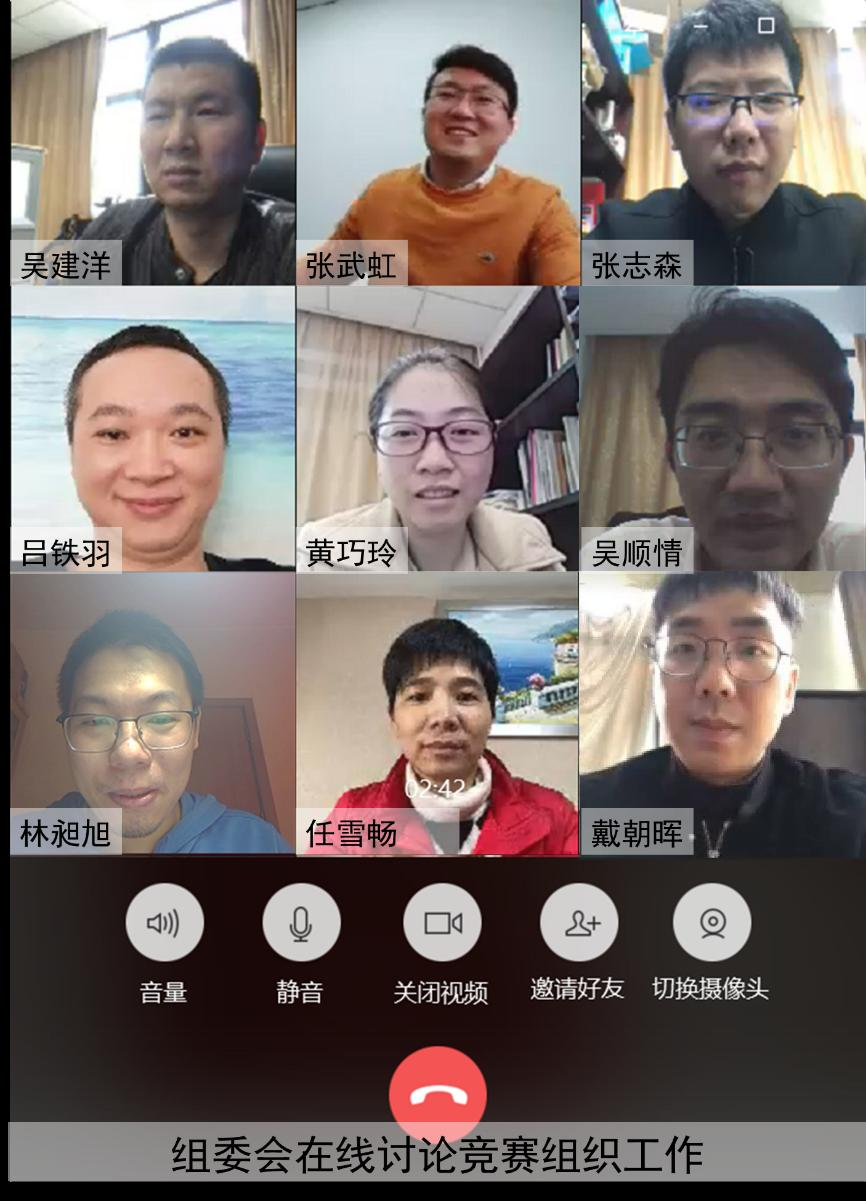Hang up the call with red button
The image size is (866, 1201).
(x=438, y=1095)
